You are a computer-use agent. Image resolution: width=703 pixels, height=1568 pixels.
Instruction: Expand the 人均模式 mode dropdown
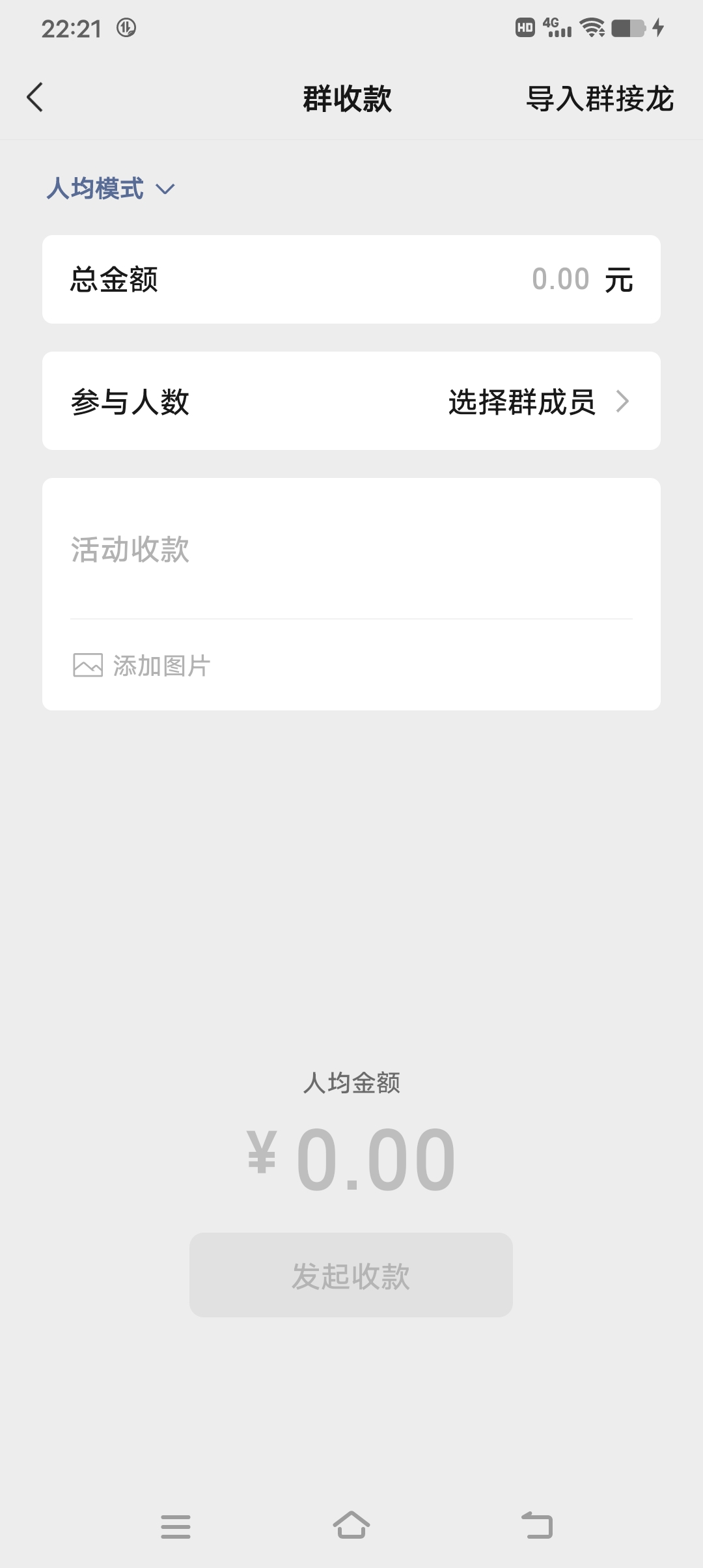[111, 189]
